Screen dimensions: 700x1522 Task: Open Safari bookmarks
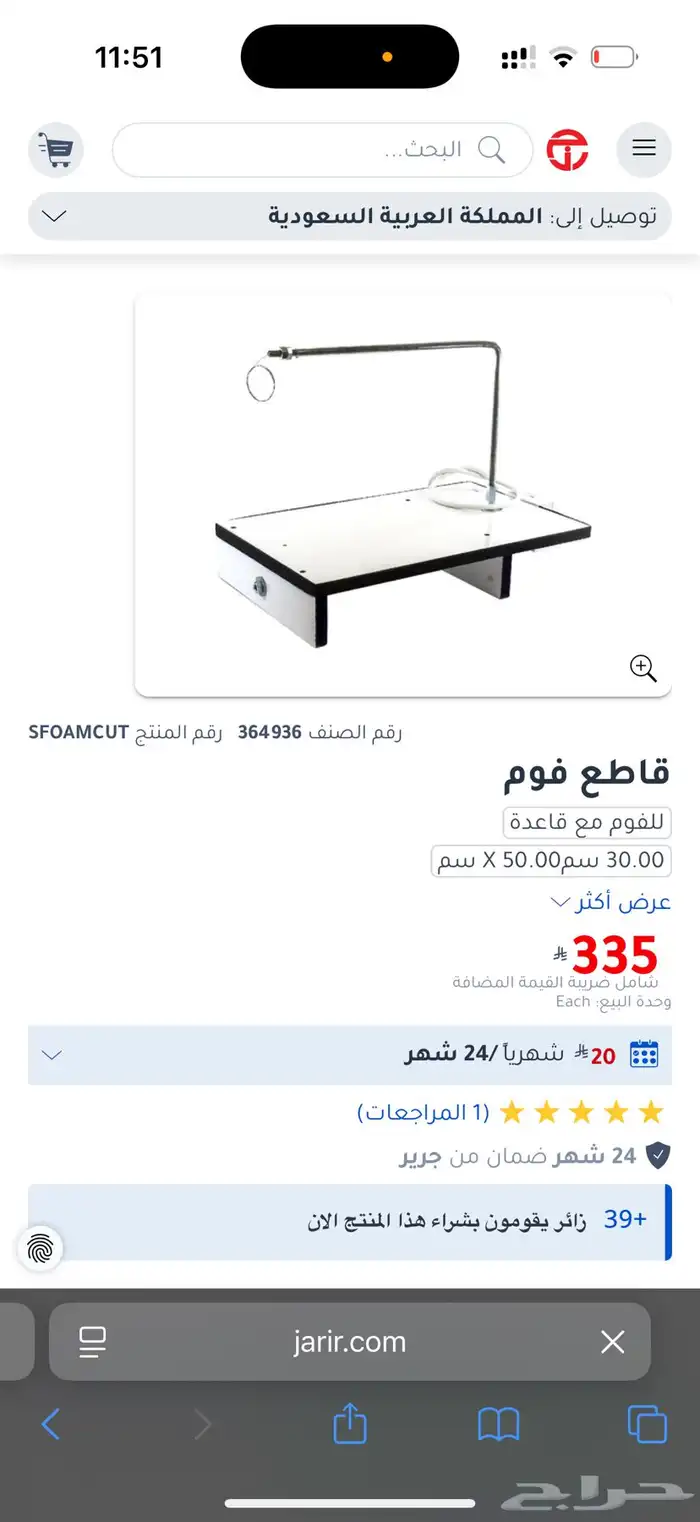click(498, 1424)
